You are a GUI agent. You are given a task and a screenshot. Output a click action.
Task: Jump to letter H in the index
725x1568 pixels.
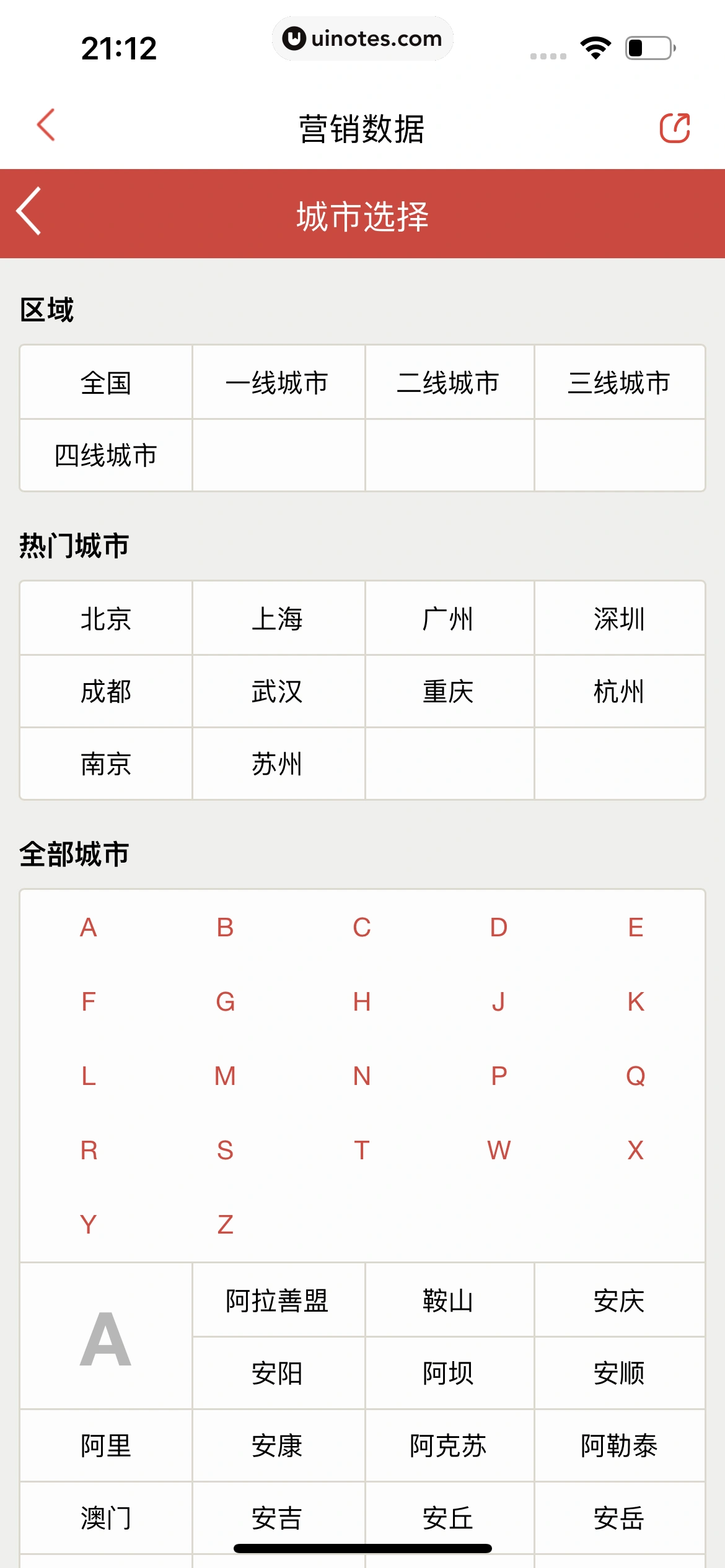(x=362, y=1002)
